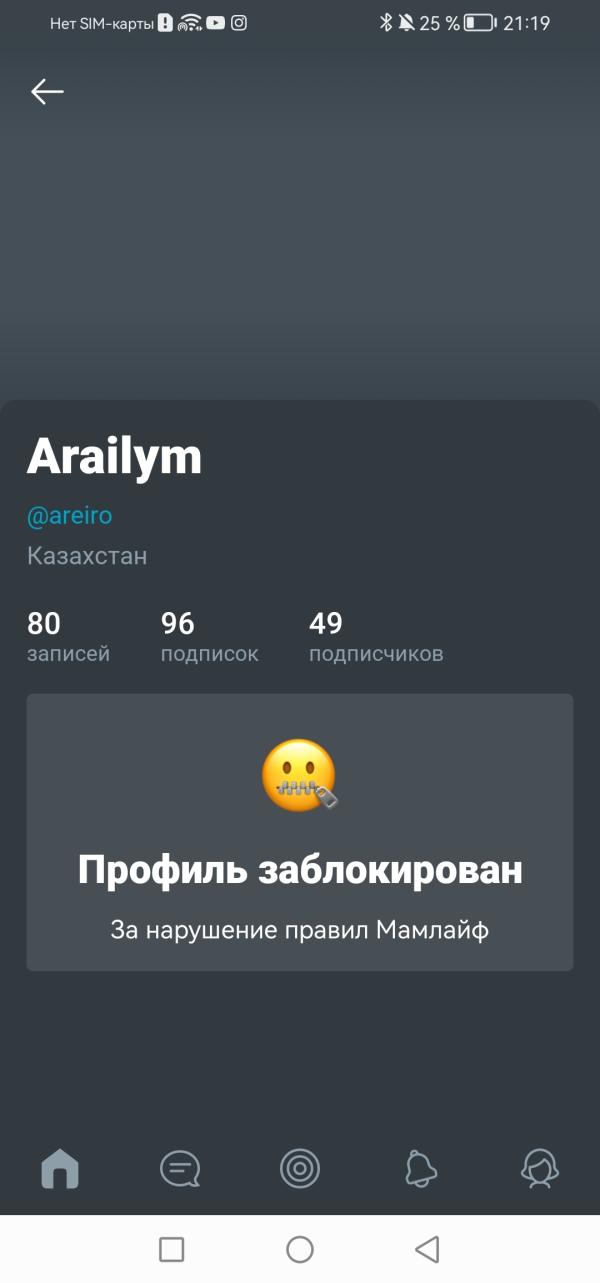This screenshot has height=1283, width=600.
Task: View the 96 подписок list
Action: pos(209,637)
